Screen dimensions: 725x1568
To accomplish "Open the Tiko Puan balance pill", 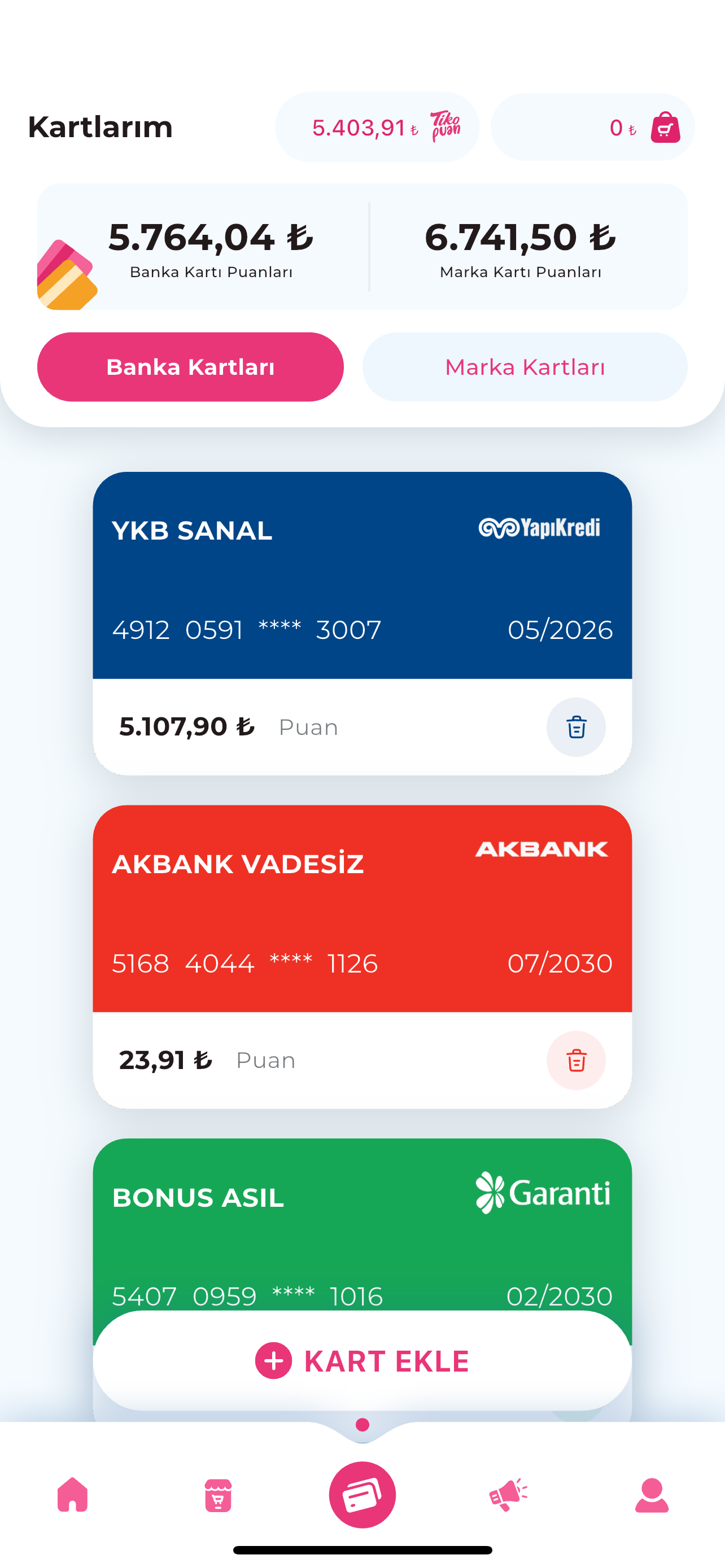I will pyautogui.click(x=377, y=127).
